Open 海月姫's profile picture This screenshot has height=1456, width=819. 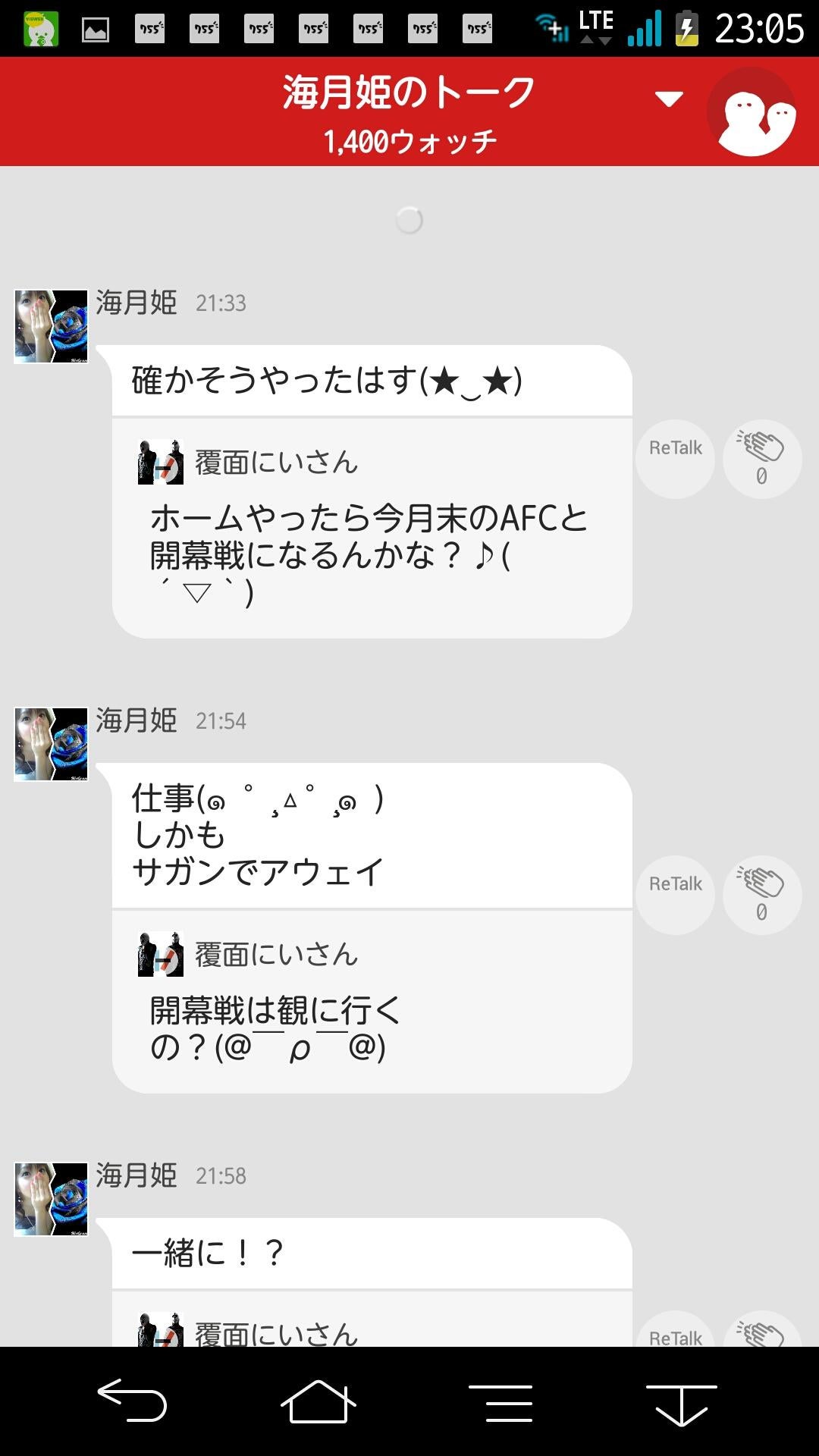(x=50, y=326)
